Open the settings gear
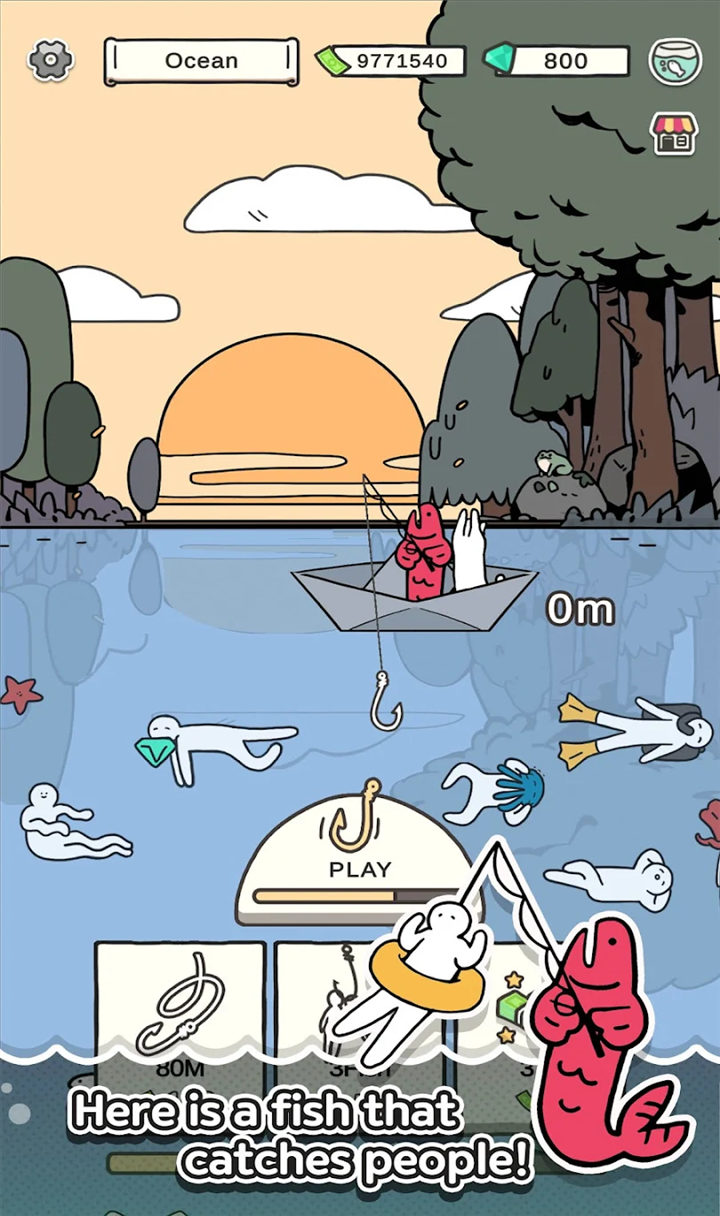 coord(50,61)
